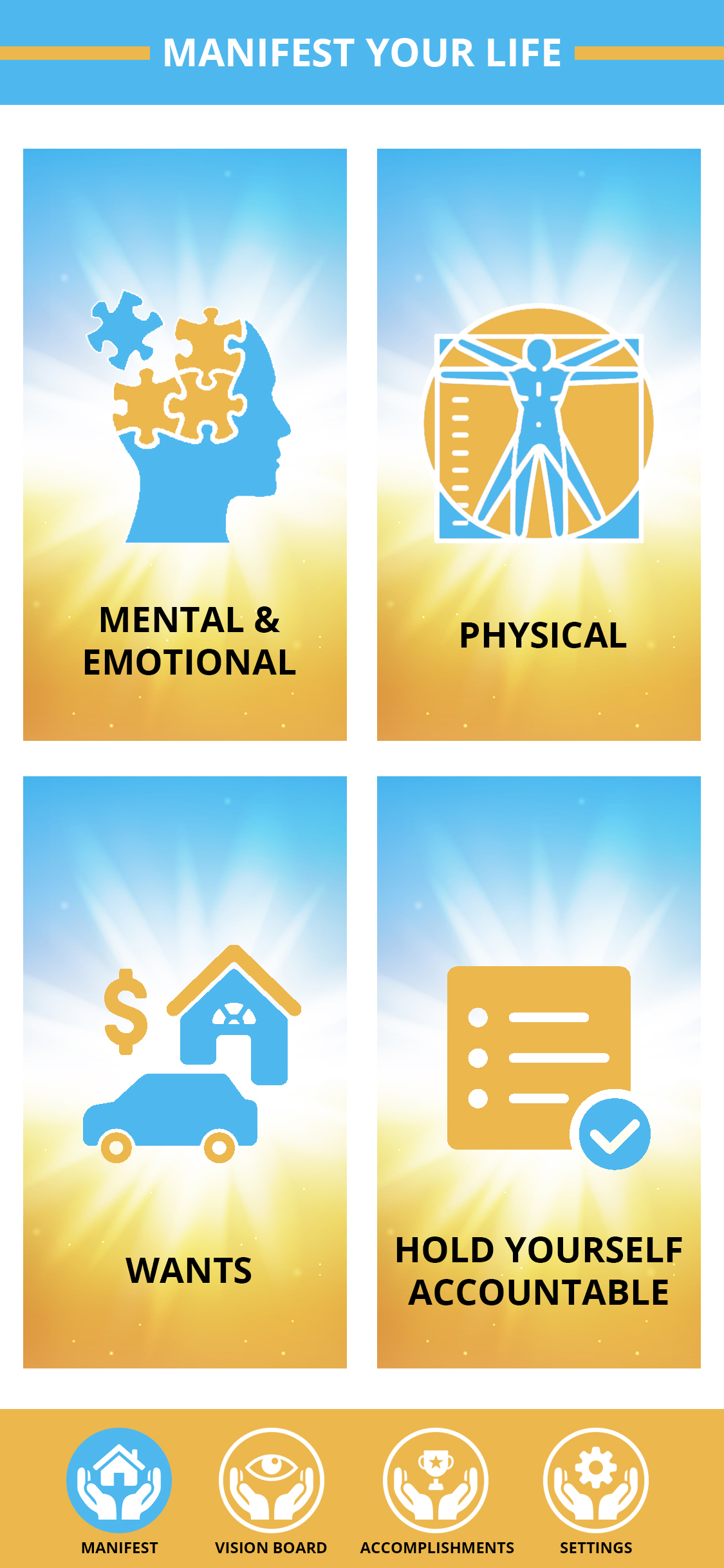Select the Wants card

click(185, 1072)
